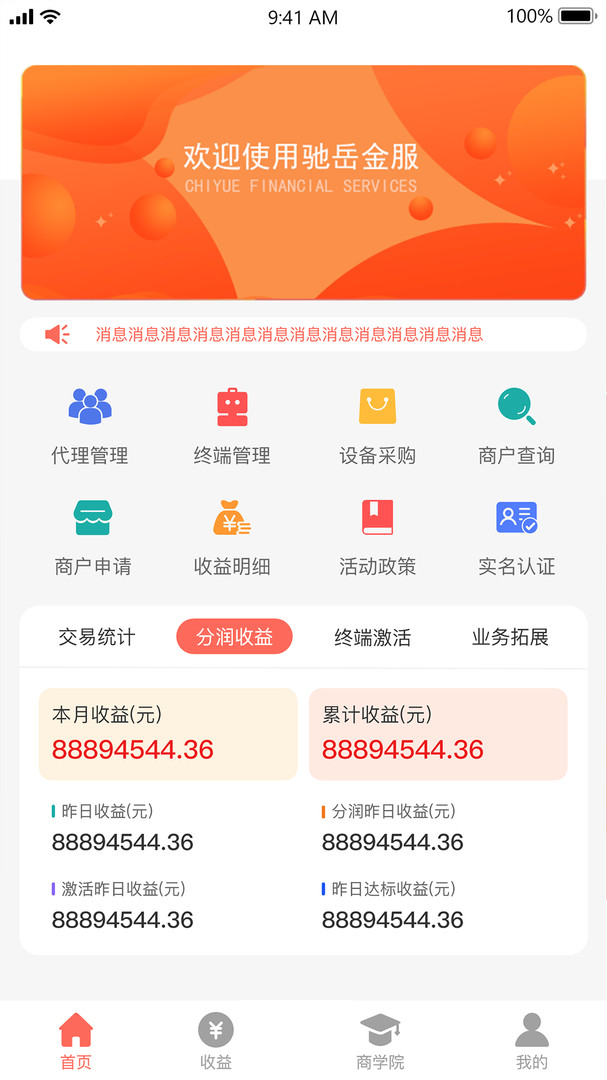Open 代理管理 agent management
607x1080 pixels.
90,426
